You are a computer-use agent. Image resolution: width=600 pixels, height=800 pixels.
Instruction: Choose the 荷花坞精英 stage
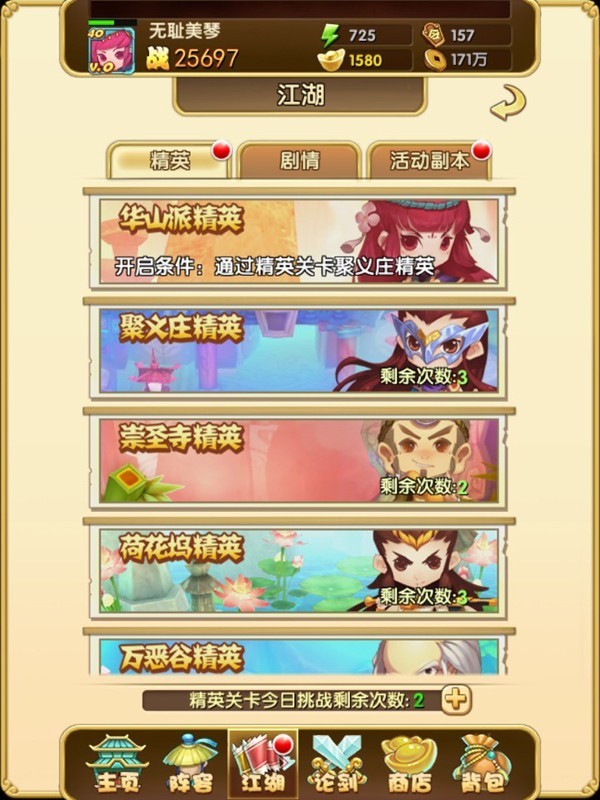coord(299,570)
